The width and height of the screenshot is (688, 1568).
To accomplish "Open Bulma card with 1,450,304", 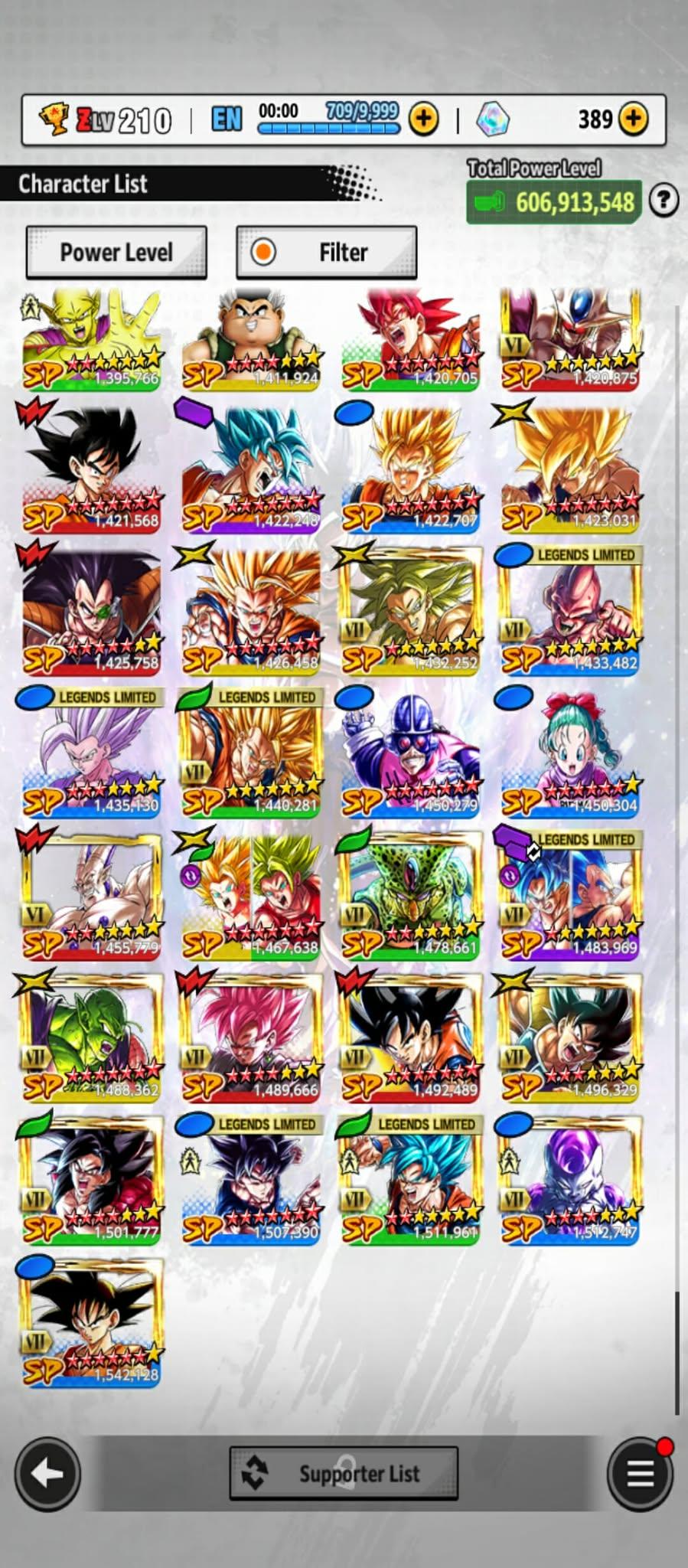I will [x=570, y=752].
